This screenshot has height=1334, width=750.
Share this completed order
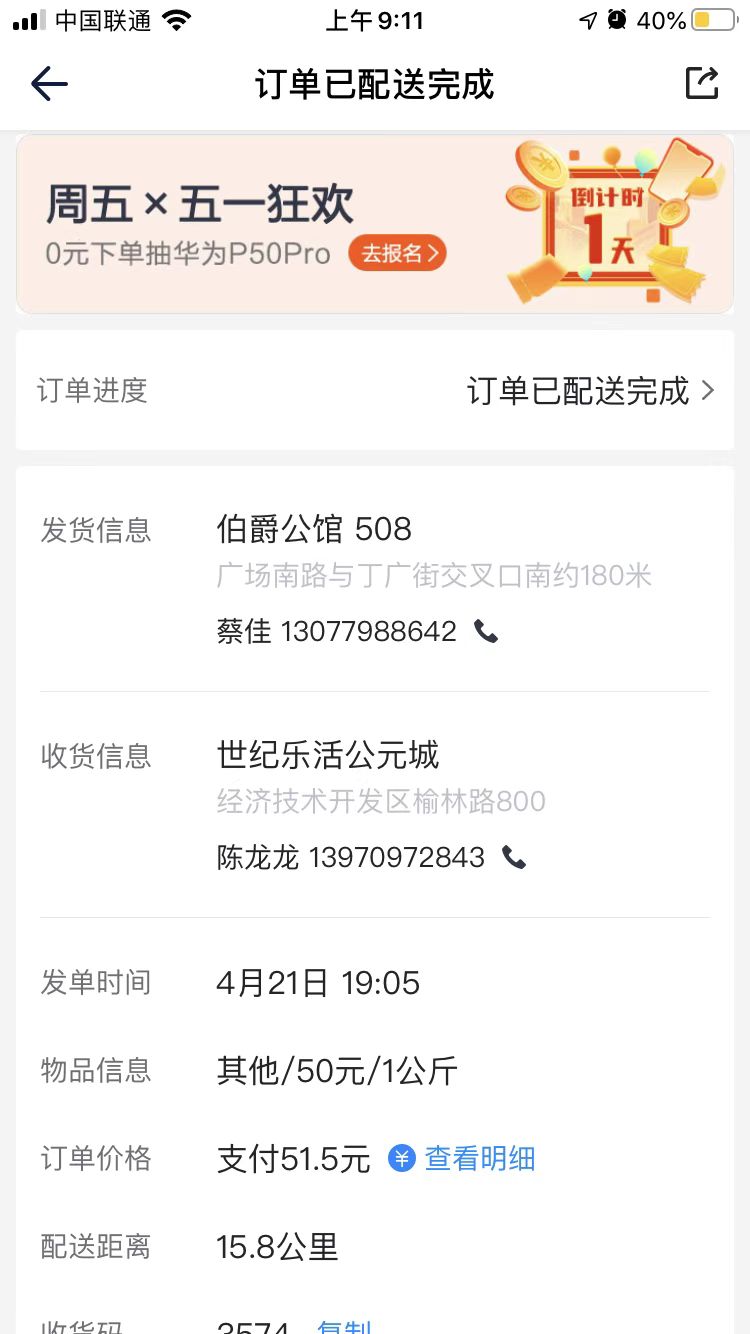pyautogui.click(x=702, y=83)
